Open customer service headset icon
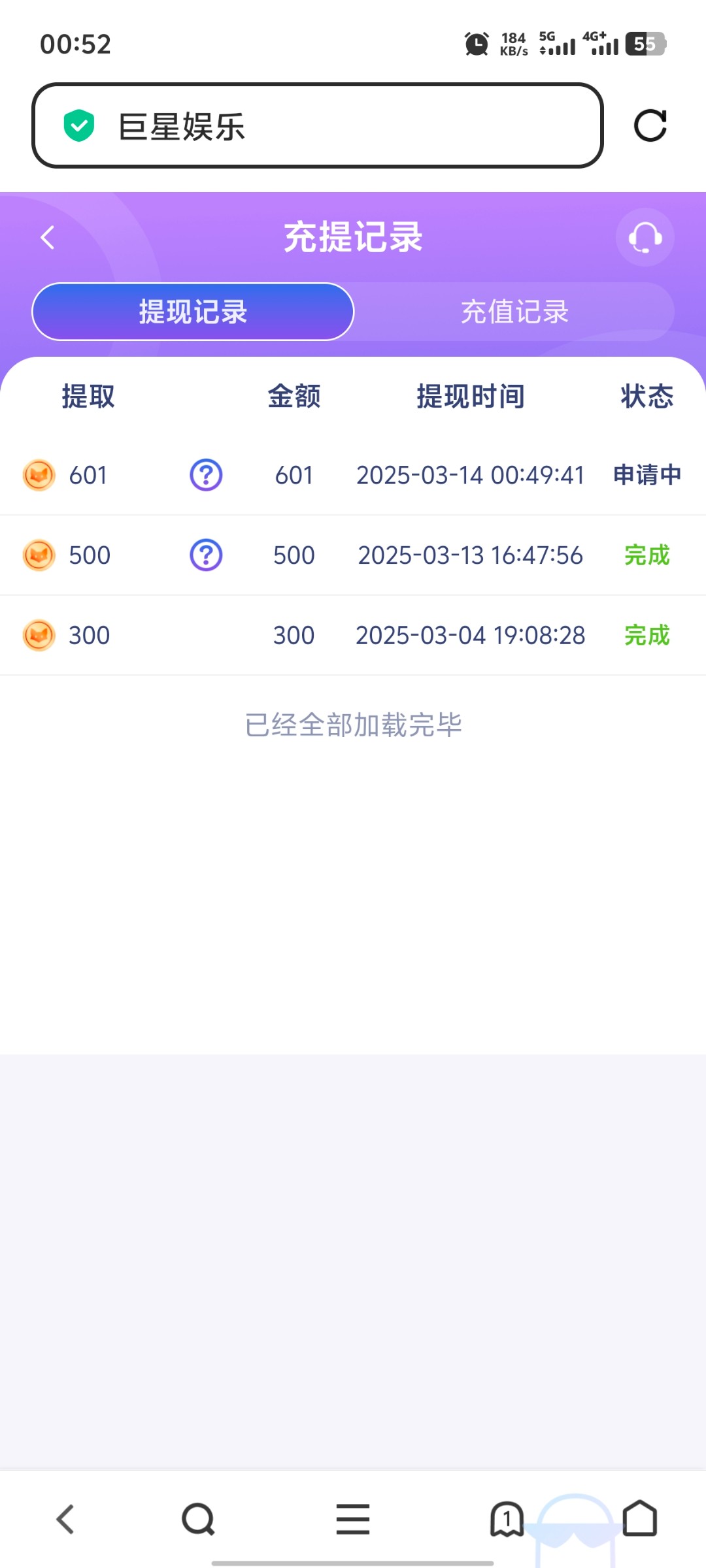 645,237
